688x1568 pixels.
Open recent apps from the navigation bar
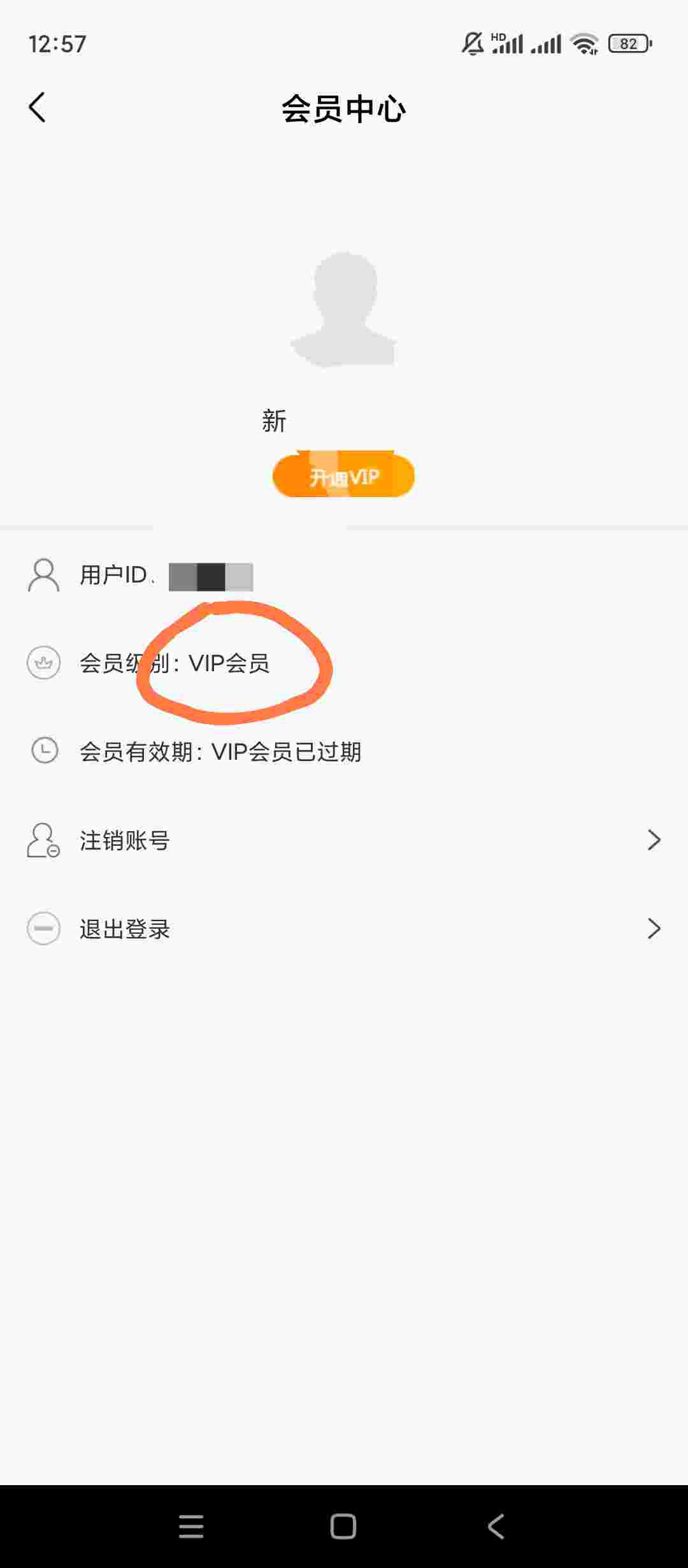[191, 1527]
